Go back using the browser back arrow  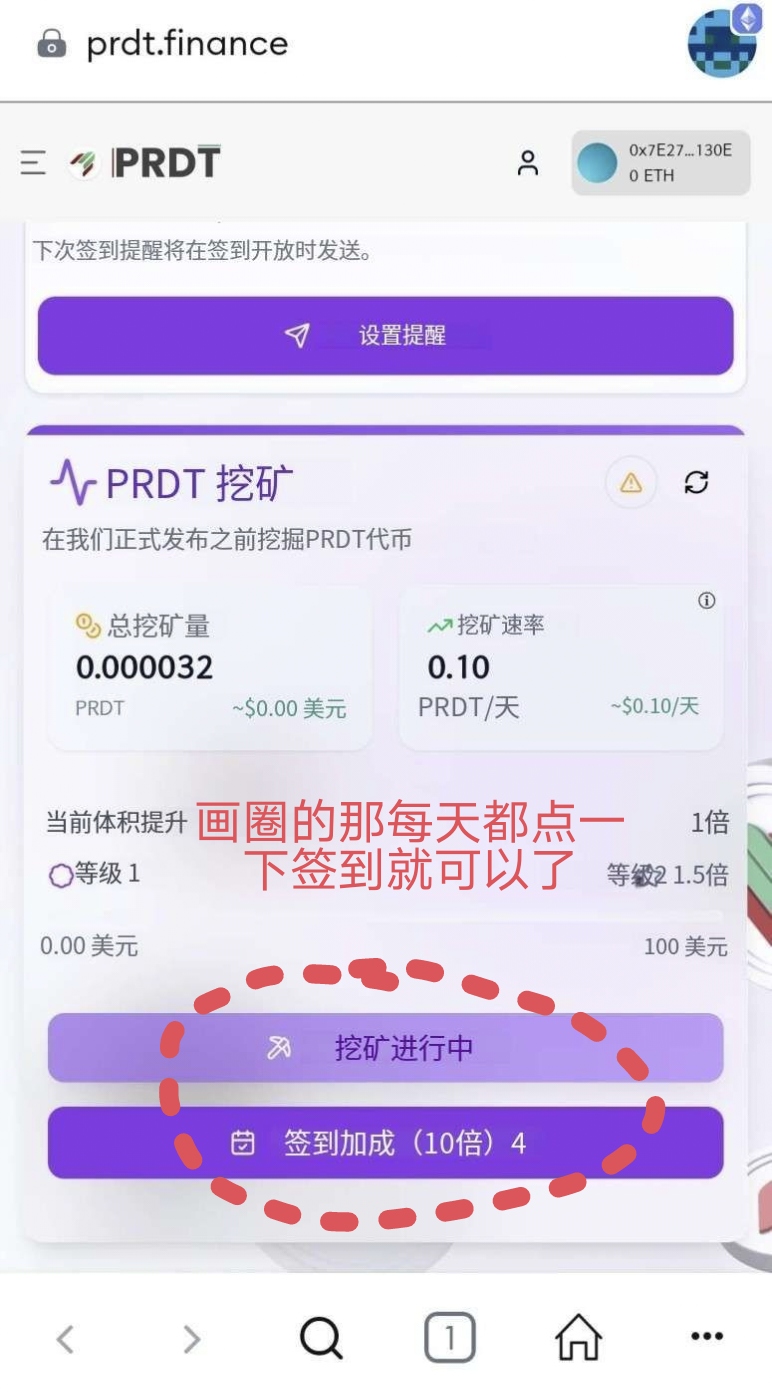(x=67, y=1335)
